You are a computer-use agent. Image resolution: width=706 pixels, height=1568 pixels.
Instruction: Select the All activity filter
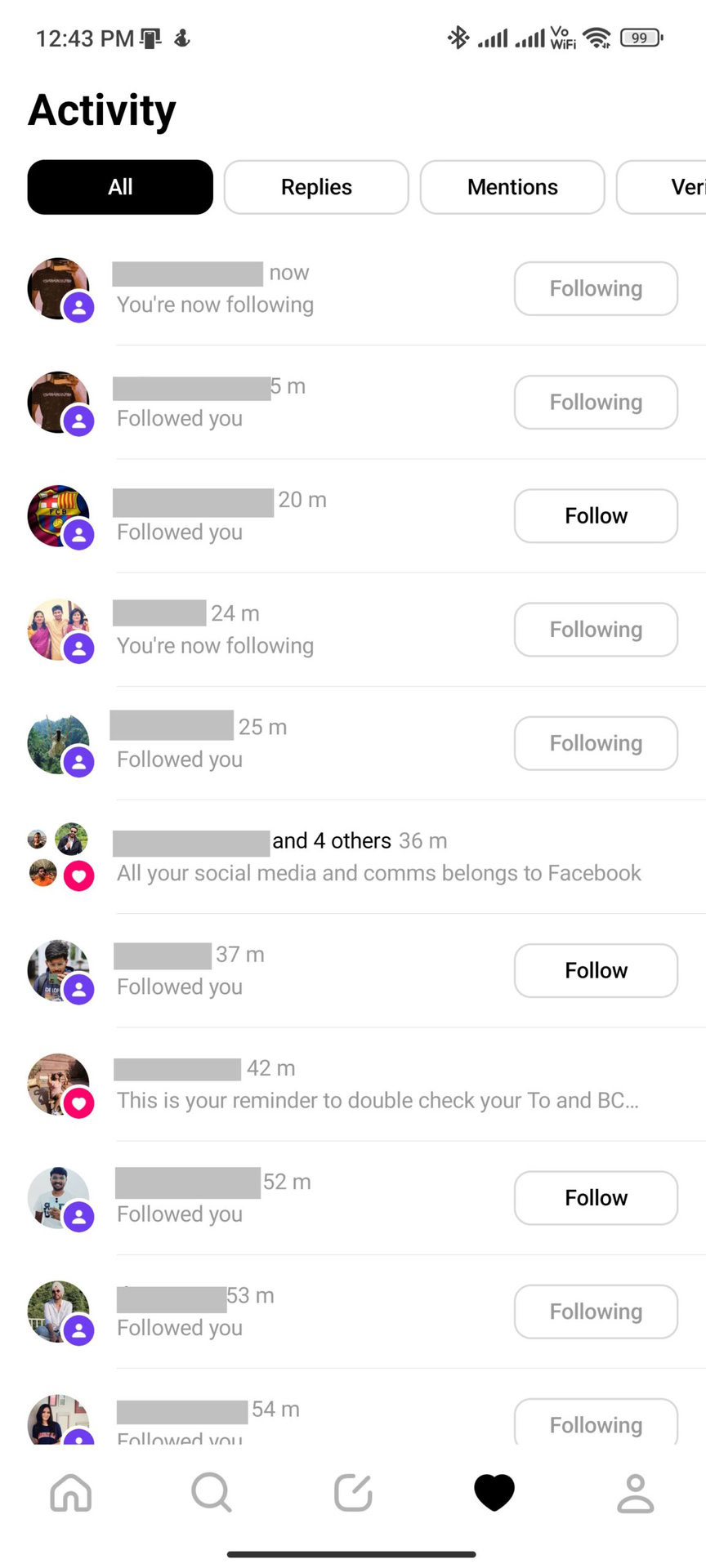click(120, 187)
